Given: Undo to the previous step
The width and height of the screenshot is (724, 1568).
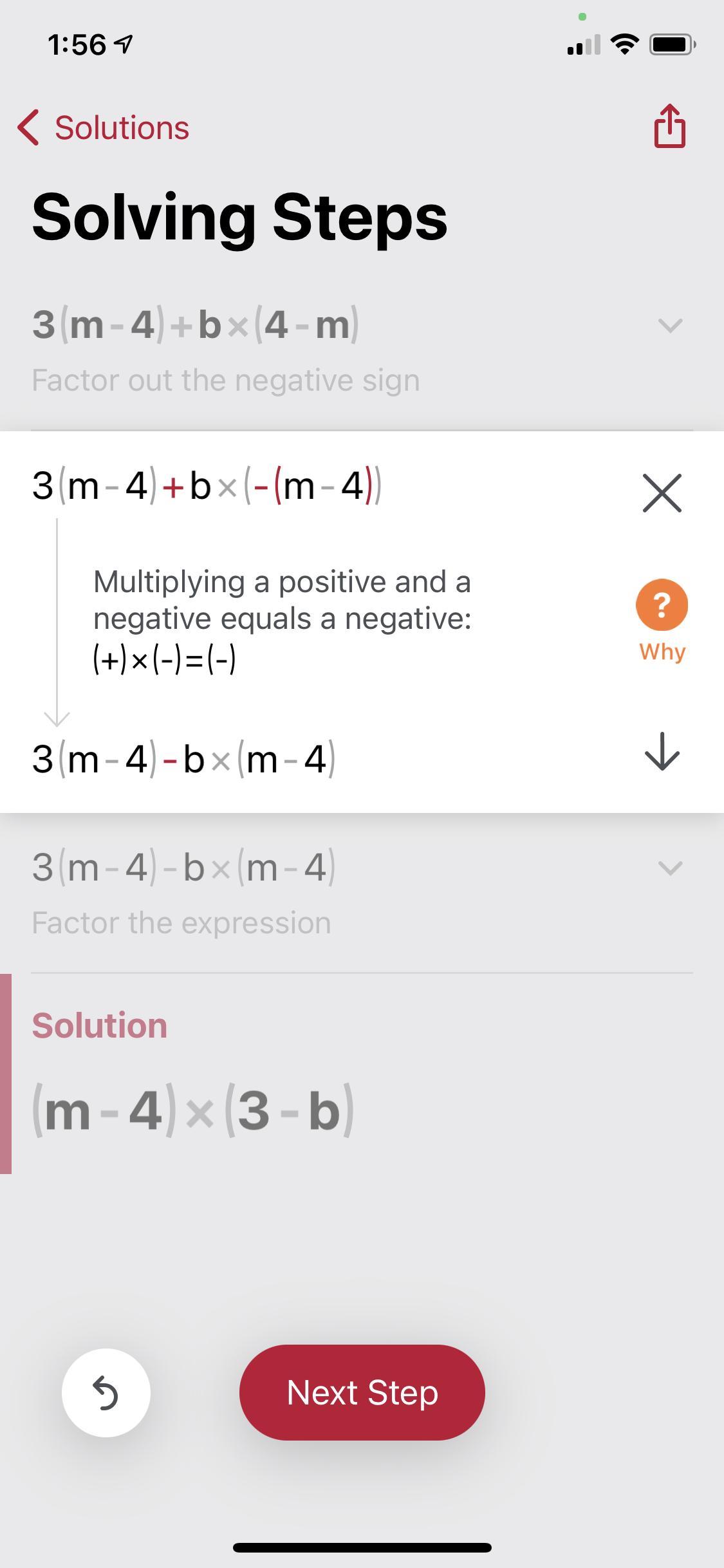Looking at the screenshot, I should click(106, 1392).
